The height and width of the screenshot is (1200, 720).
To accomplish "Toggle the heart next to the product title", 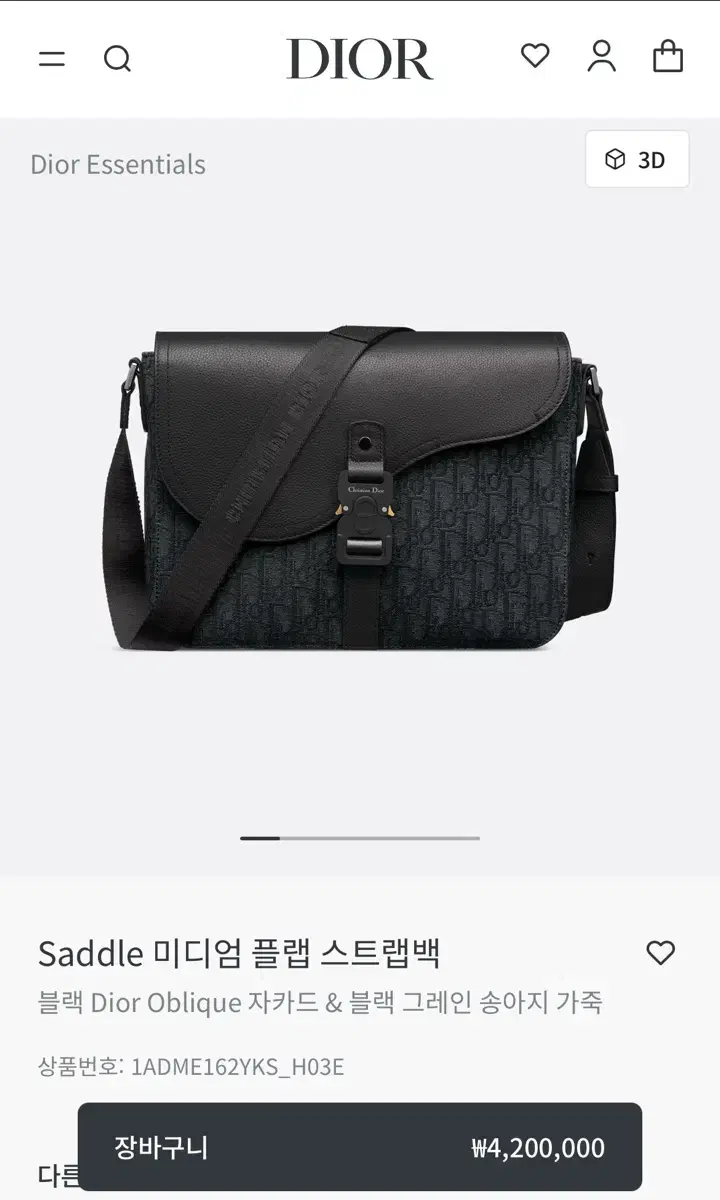I will click(x=663, y=953).
